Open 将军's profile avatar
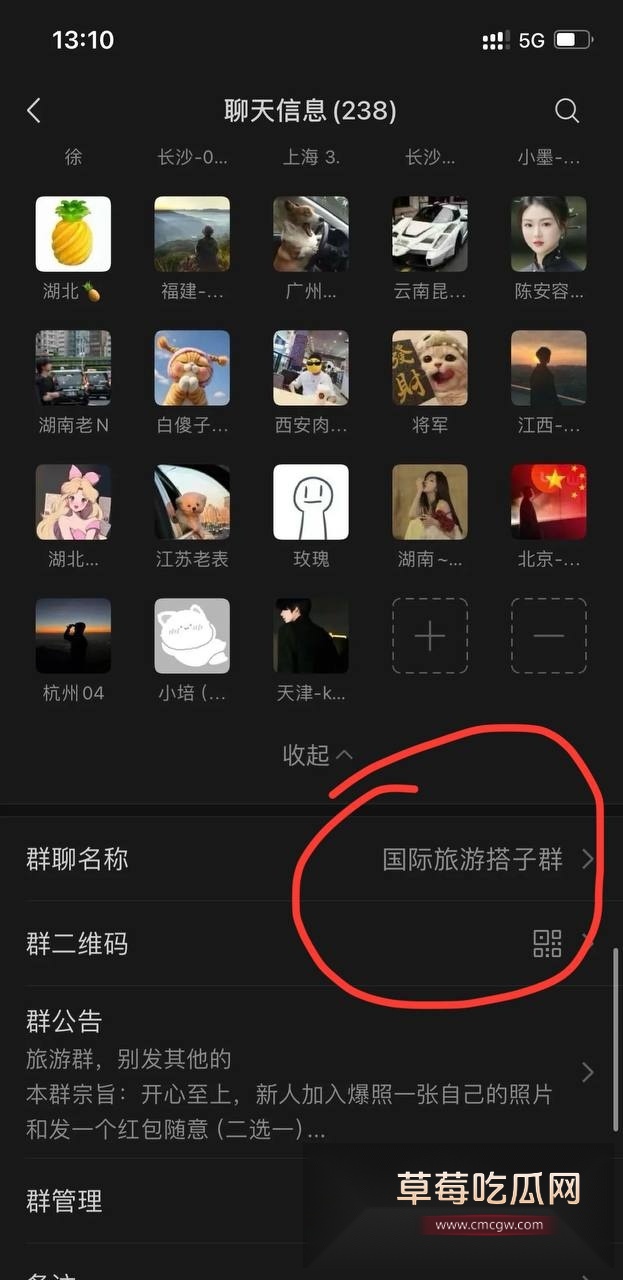 [x=430, y=368]
